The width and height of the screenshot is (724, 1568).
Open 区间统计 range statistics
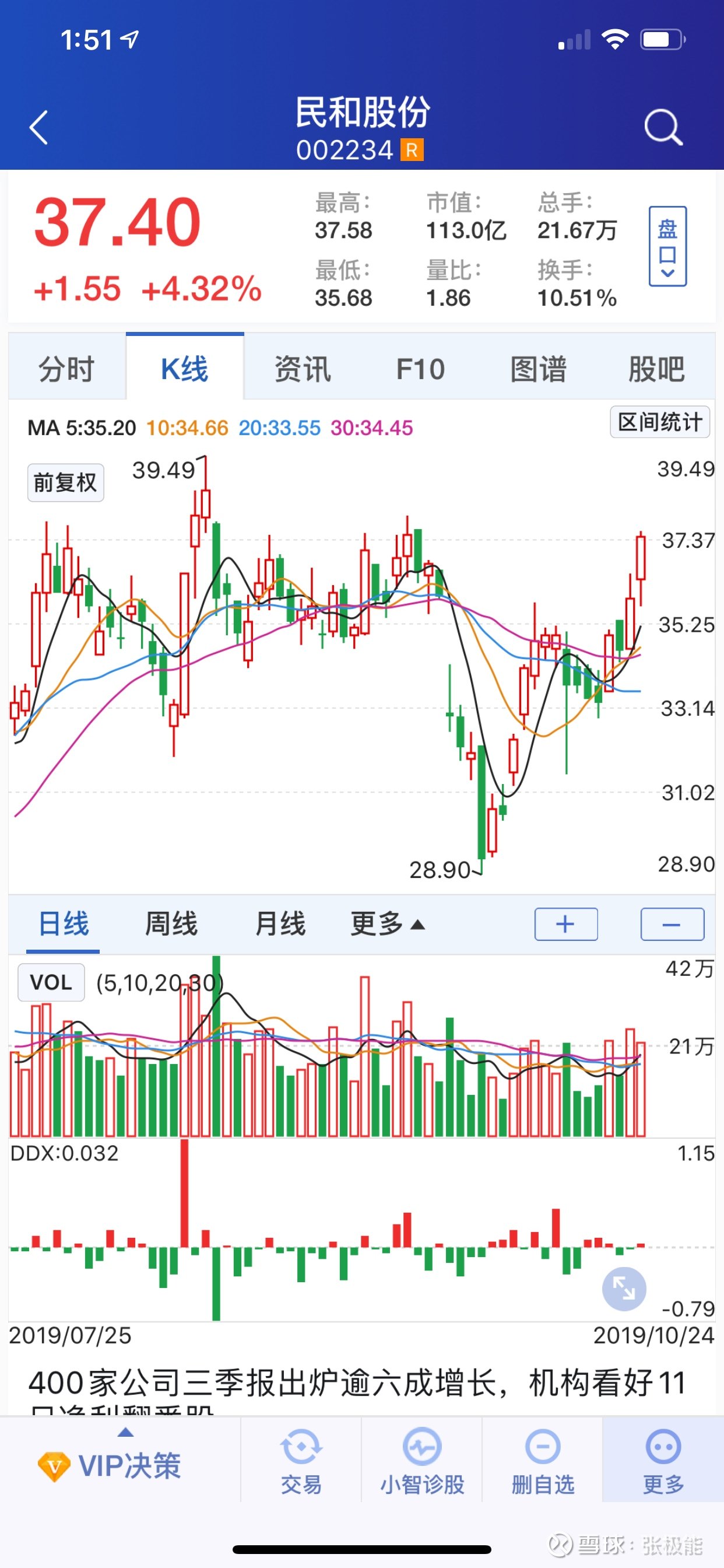659,422
